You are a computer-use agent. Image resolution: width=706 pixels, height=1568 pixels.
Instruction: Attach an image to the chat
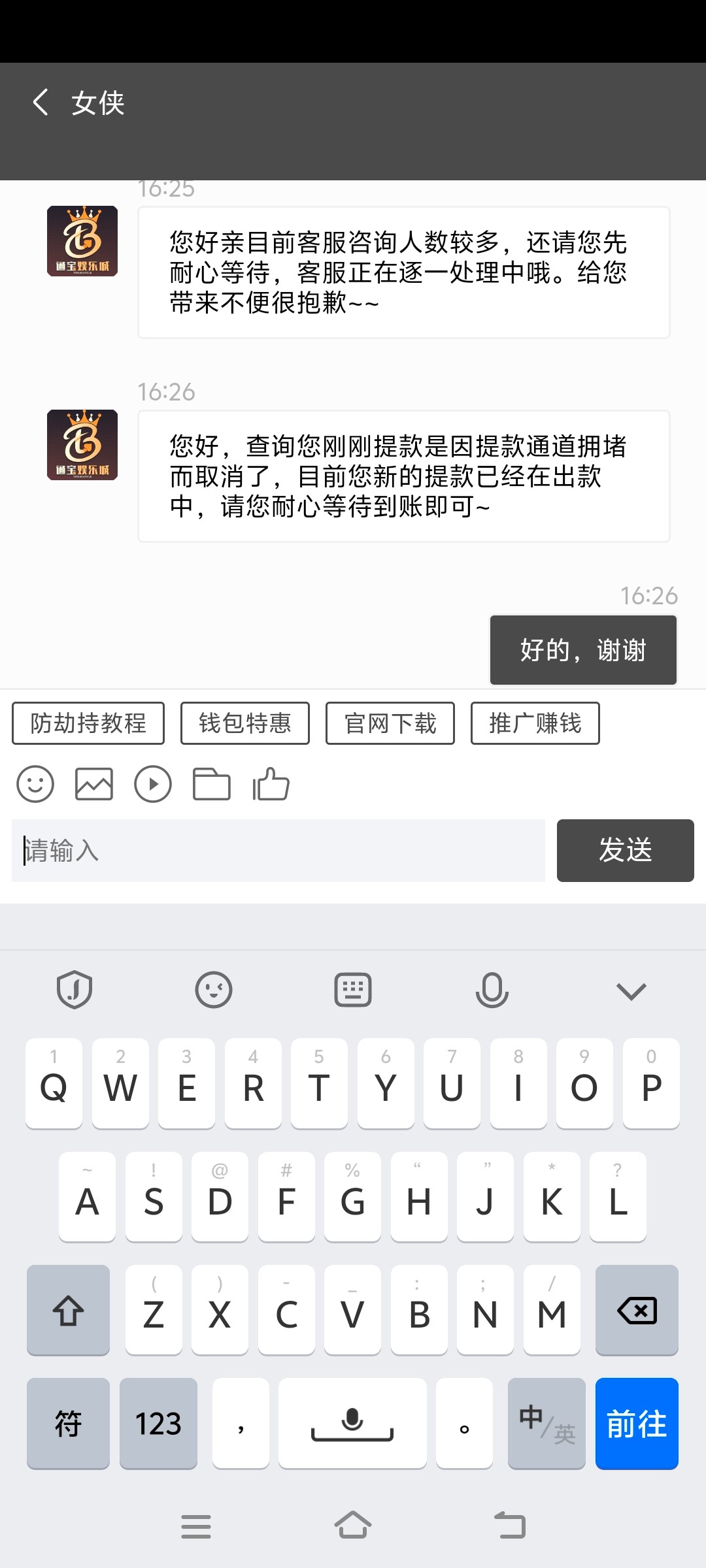(94, 784)
